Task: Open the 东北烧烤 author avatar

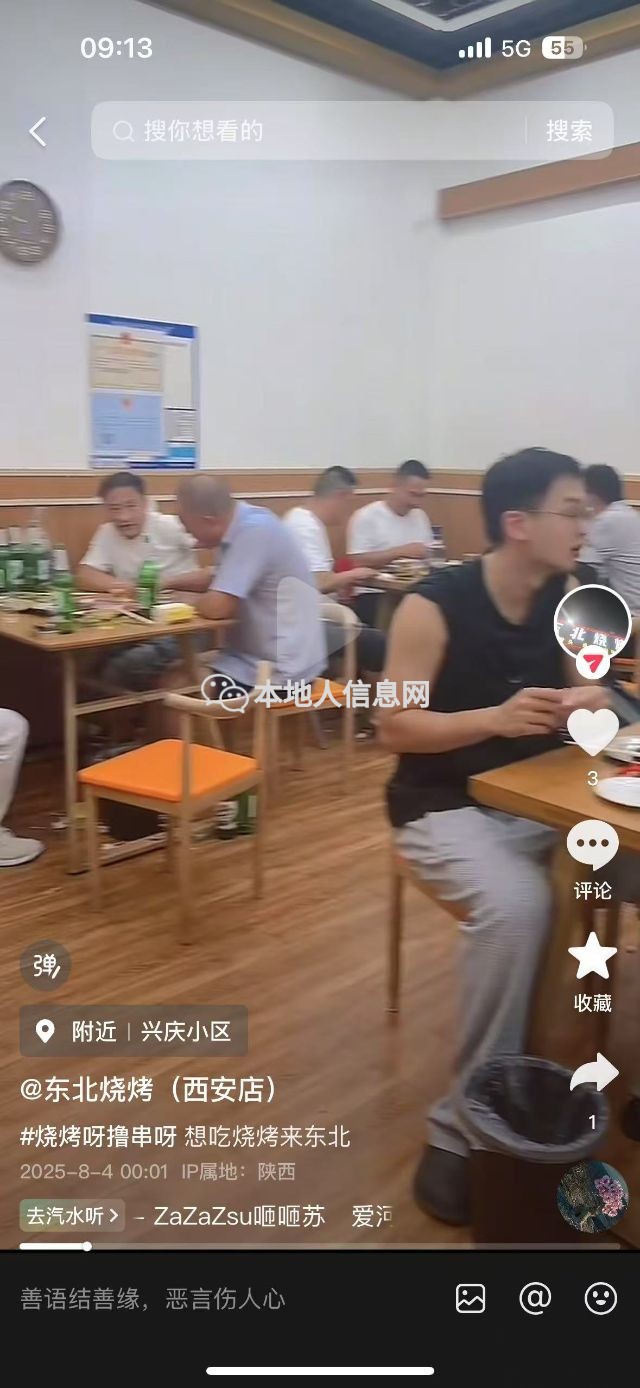Action: pos(593,623)
